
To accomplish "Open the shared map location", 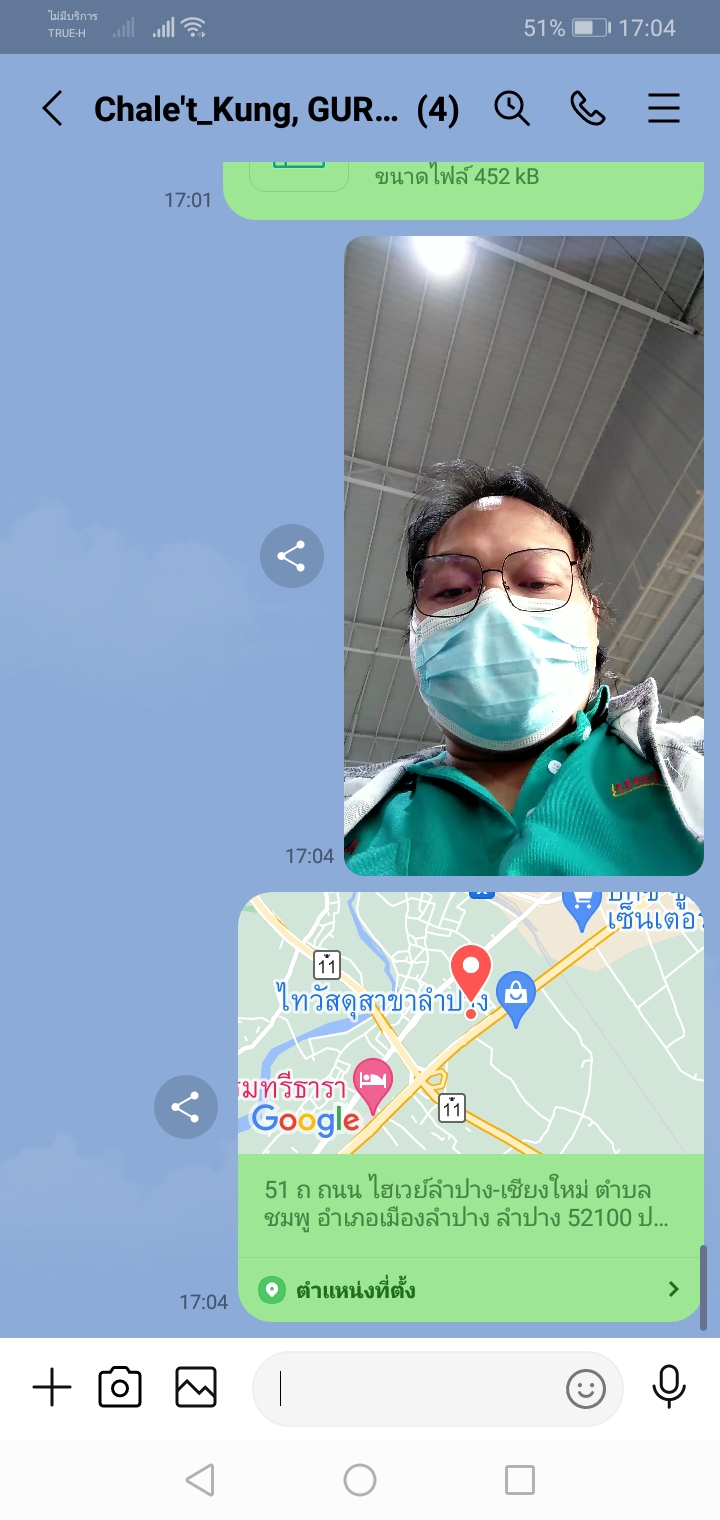I will pyautogui.click(x=470, y=1023).
